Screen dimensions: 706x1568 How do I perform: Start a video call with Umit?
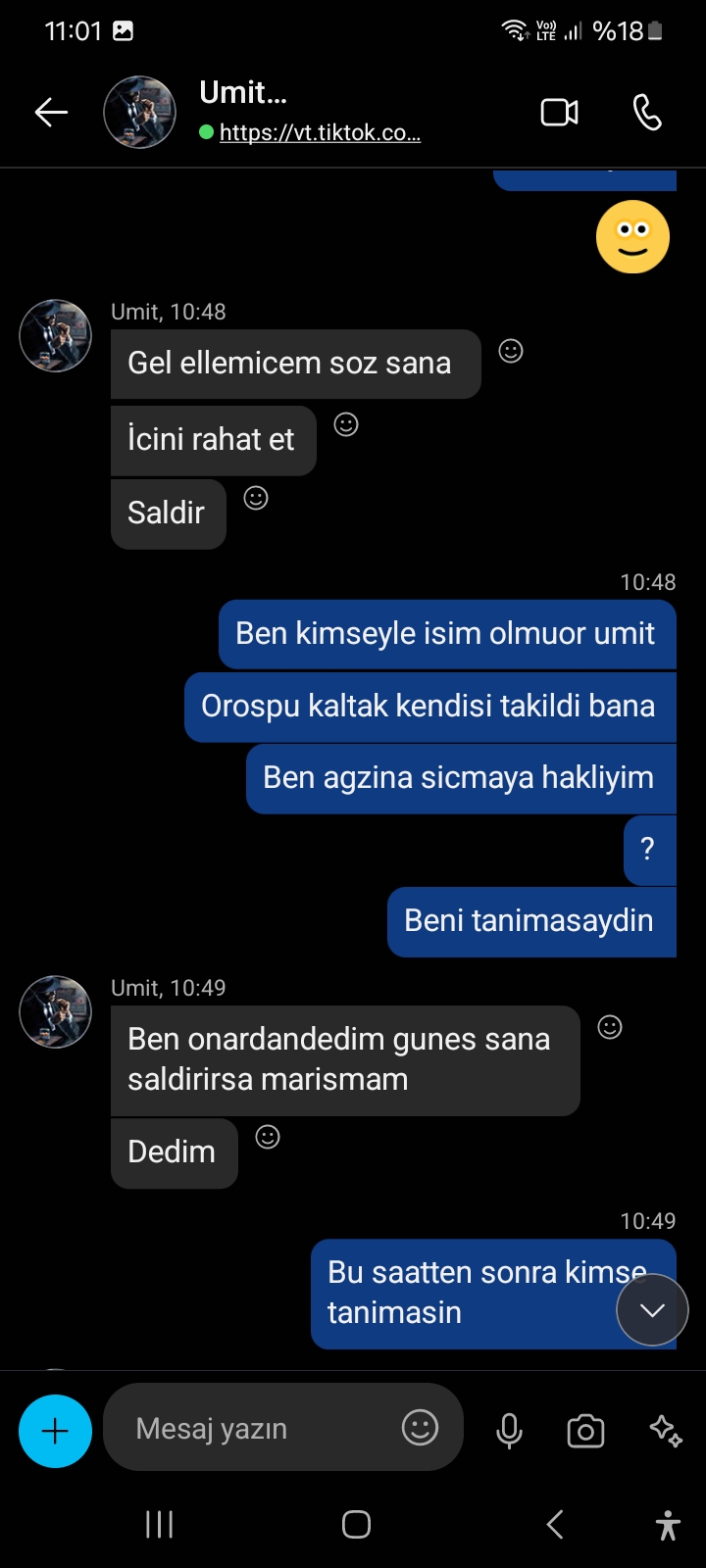559,113
